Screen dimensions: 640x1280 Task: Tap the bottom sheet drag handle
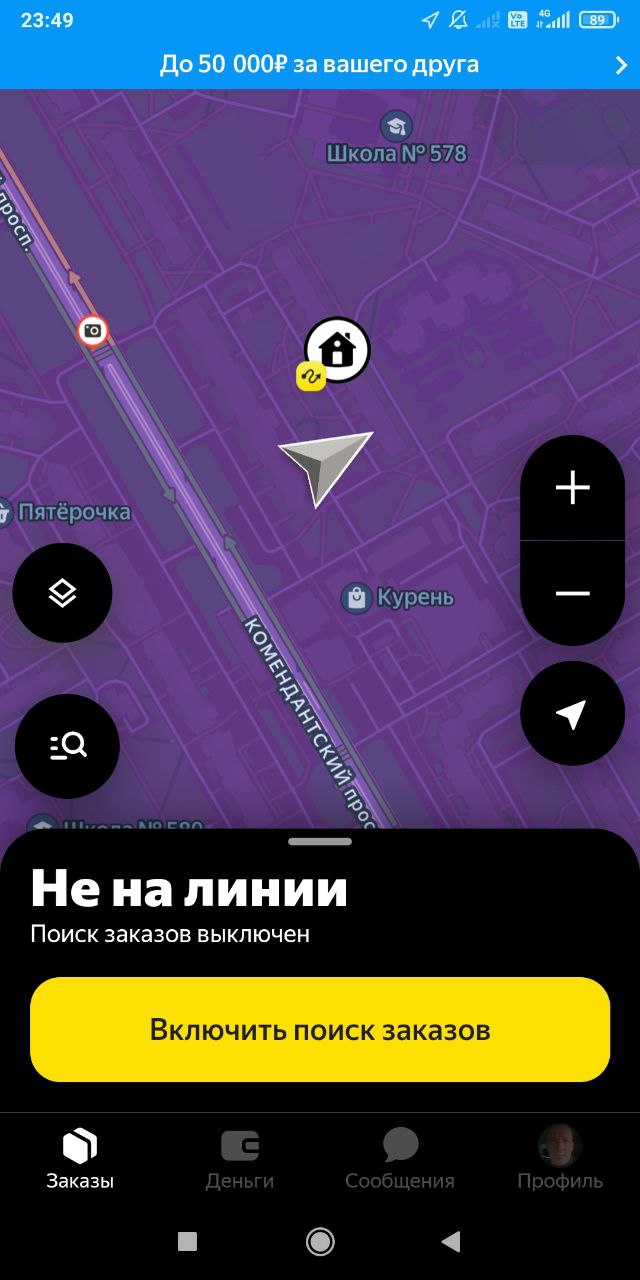click(x=320, y=842)
